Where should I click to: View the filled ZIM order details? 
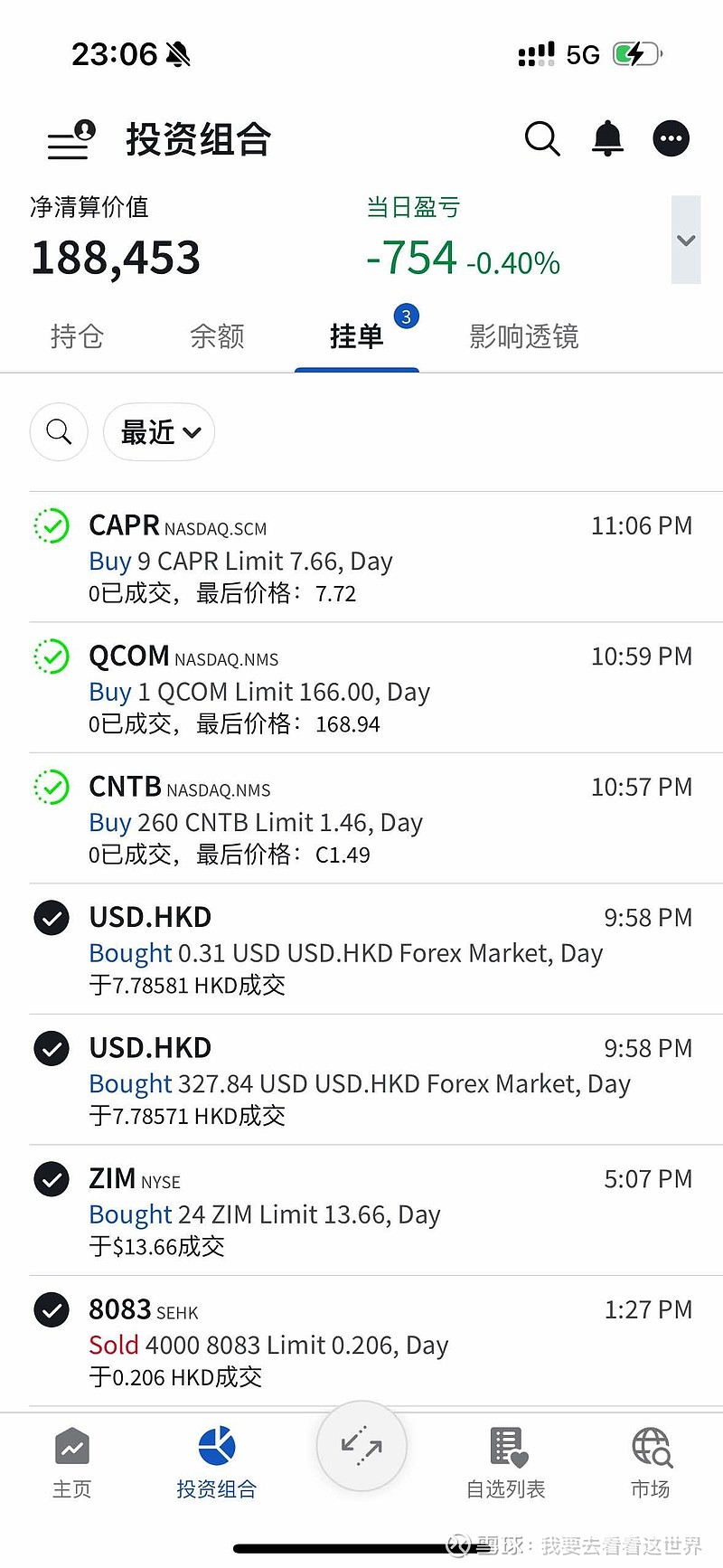point(361,1211)
